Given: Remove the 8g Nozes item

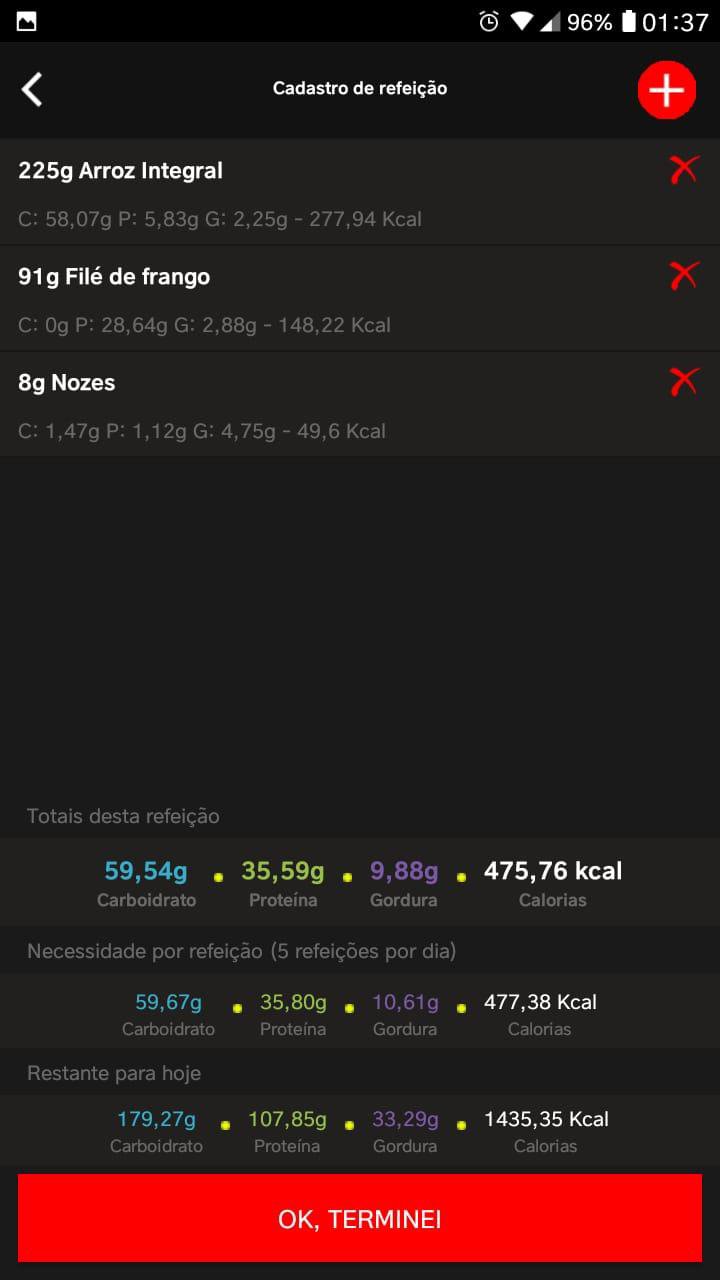Looking at the screenshot, I should 684,381.
